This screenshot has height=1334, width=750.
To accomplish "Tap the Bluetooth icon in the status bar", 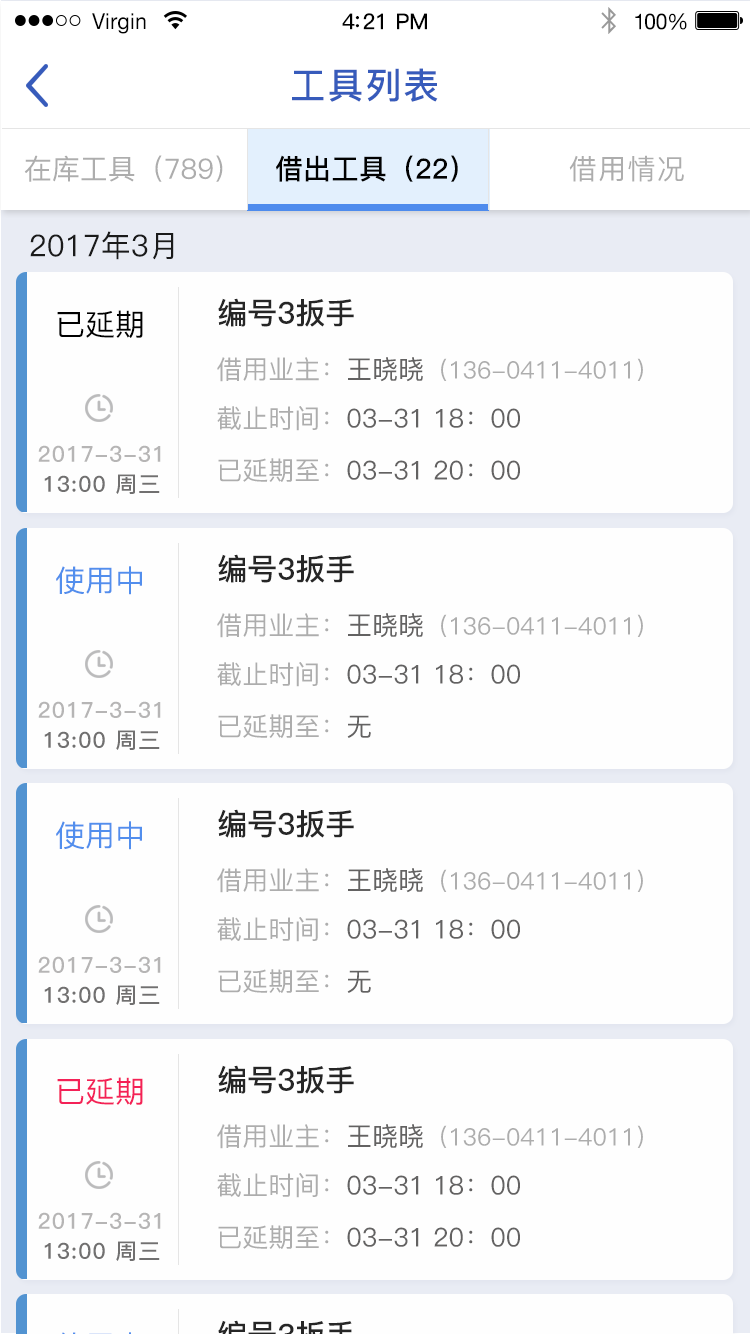I will [610, 20].
